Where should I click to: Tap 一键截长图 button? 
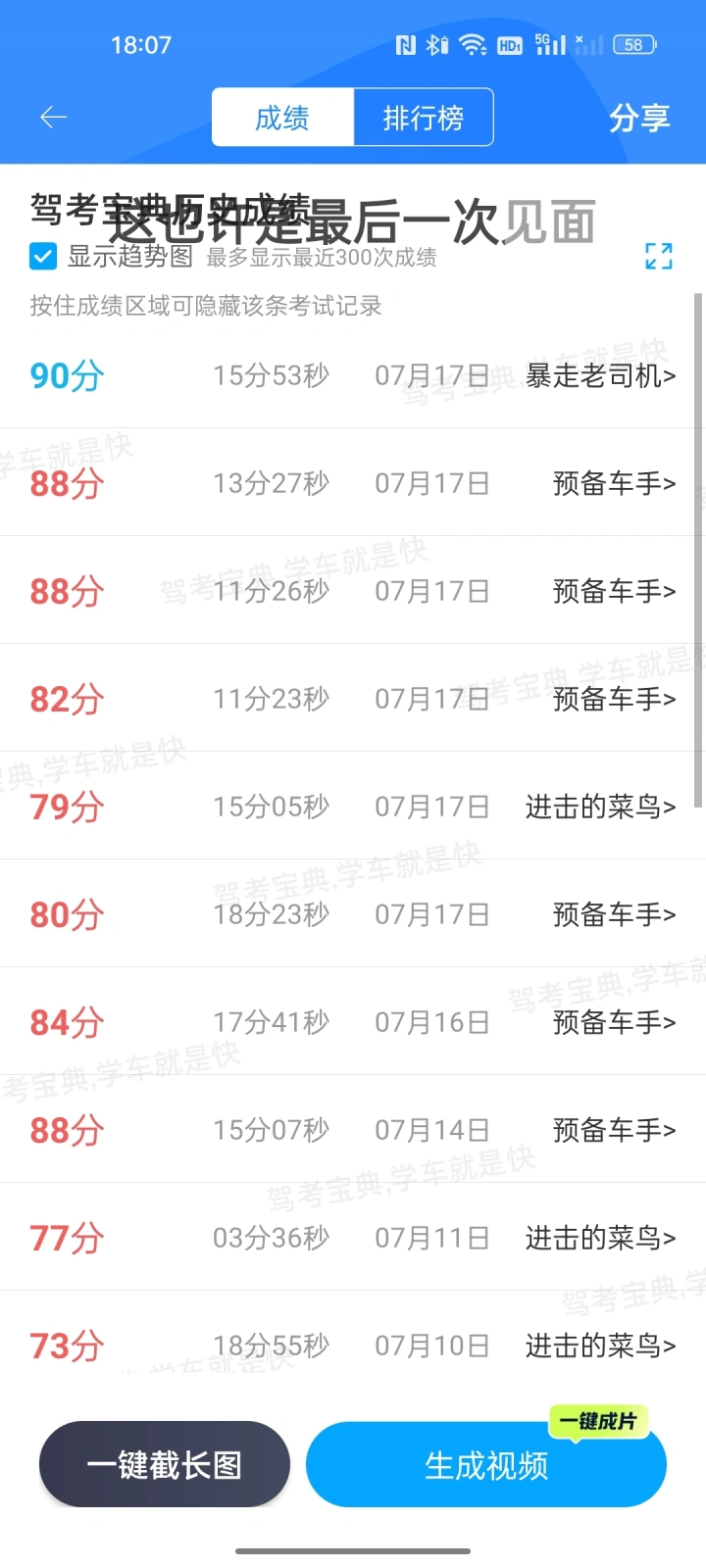click(165, 1465)
